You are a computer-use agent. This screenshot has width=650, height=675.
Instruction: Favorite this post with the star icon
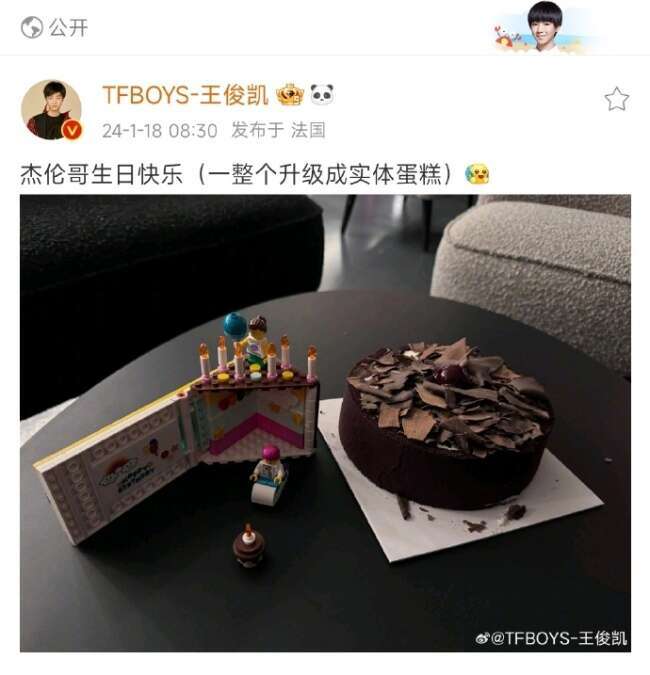617,98
